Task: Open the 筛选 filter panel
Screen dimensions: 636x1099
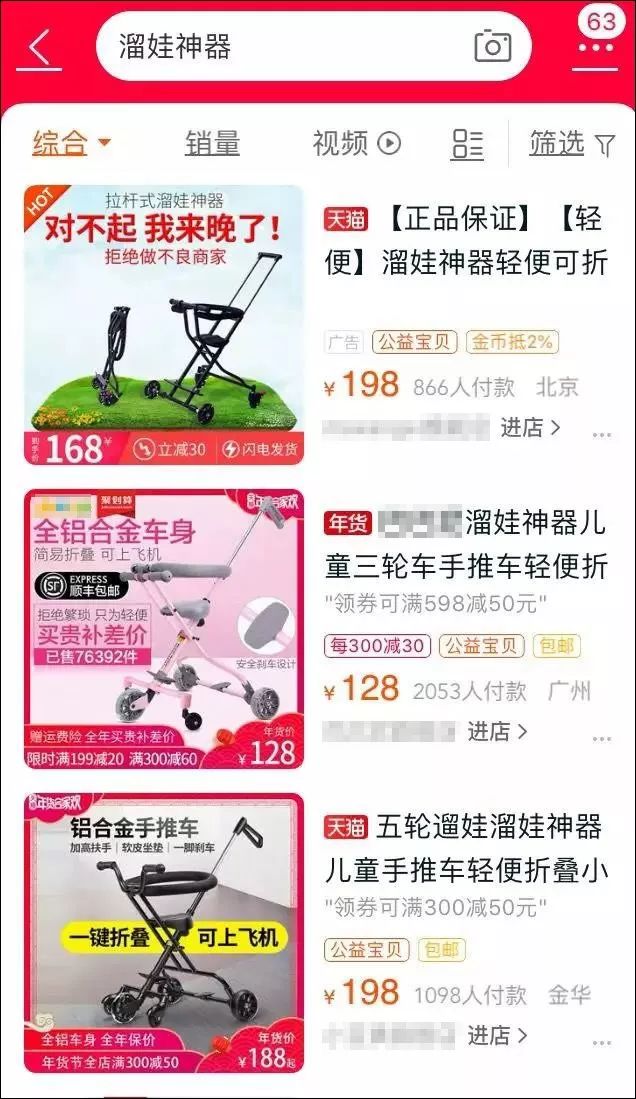Action: point(572,144)
